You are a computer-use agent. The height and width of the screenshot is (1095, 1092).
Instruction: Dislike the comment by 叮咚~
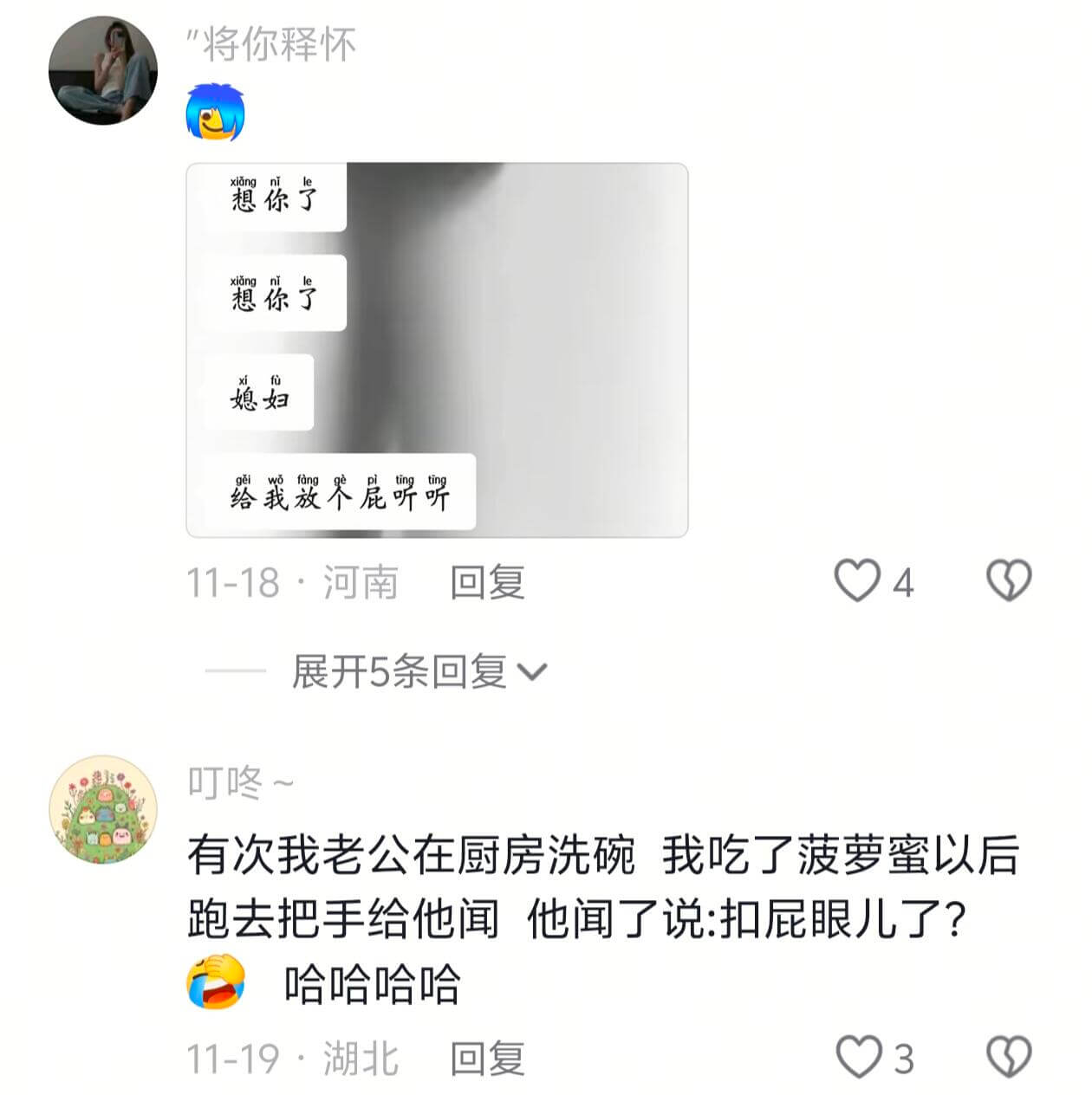[1009, 1058]
